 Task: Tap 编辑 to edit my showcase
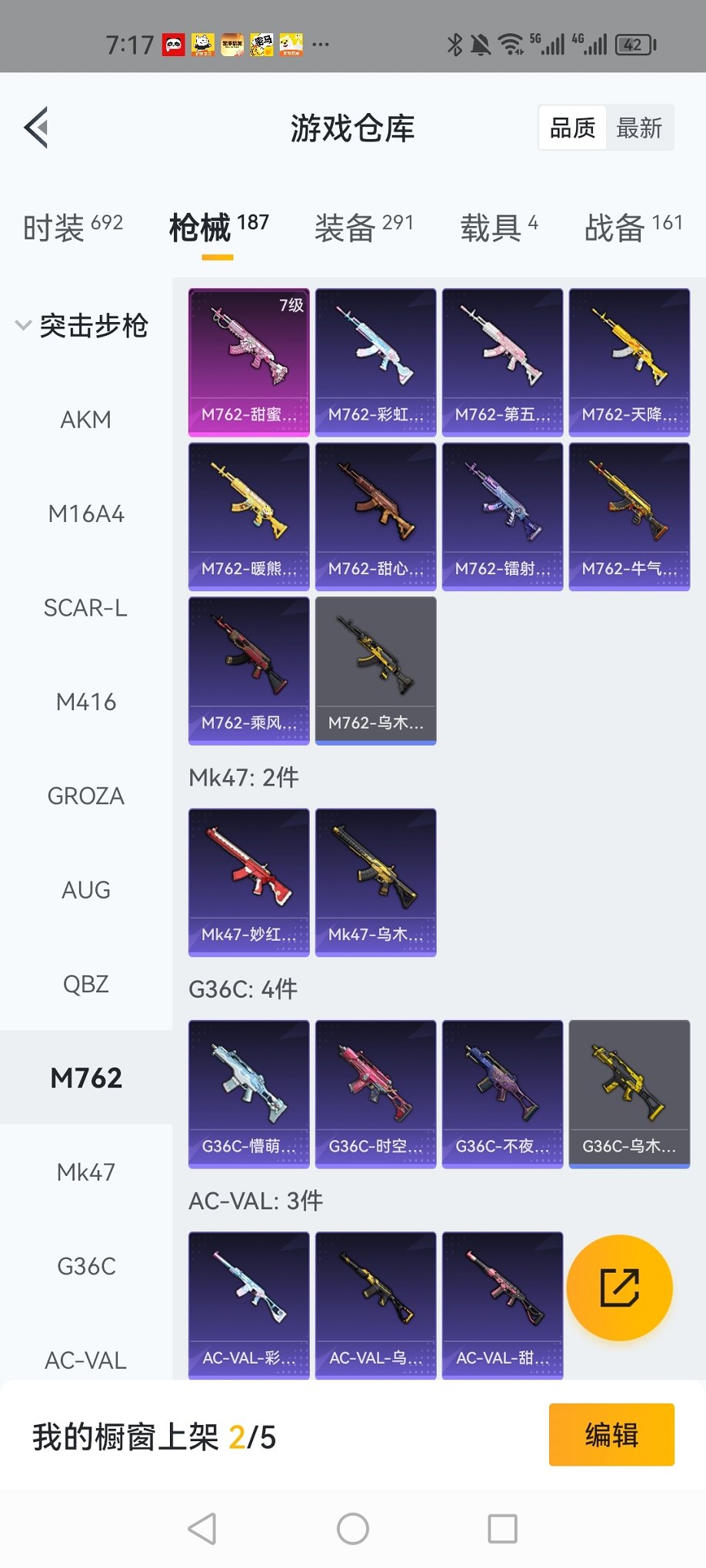(x=611, y=1434)
